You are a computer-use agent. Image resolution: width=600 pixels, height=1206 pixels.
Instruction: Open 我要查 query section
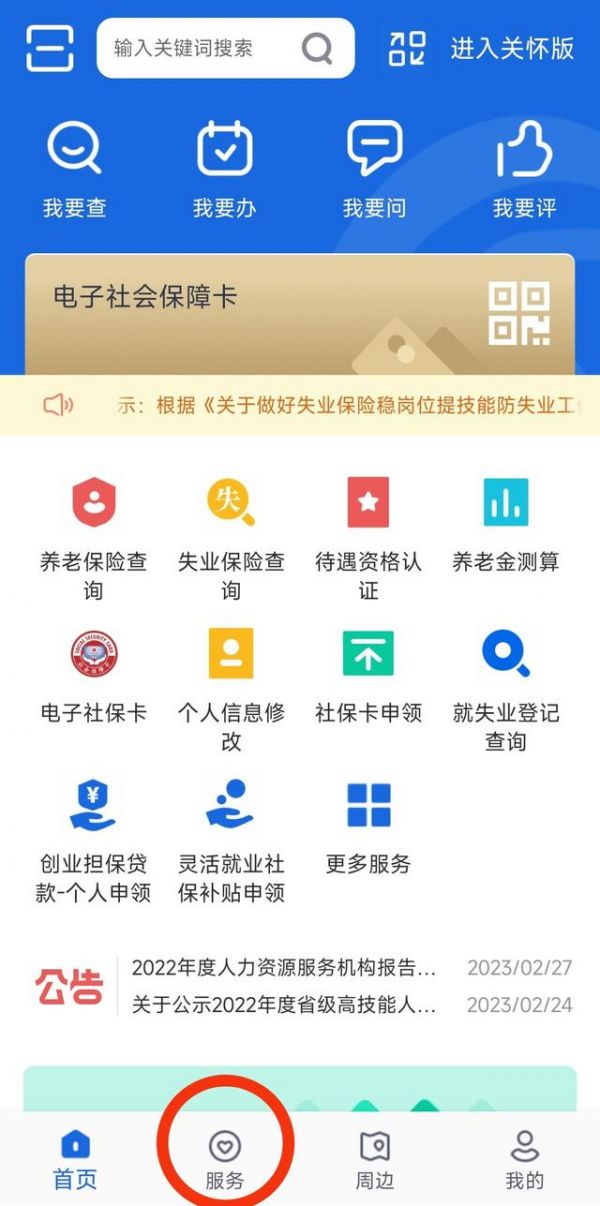75,169
